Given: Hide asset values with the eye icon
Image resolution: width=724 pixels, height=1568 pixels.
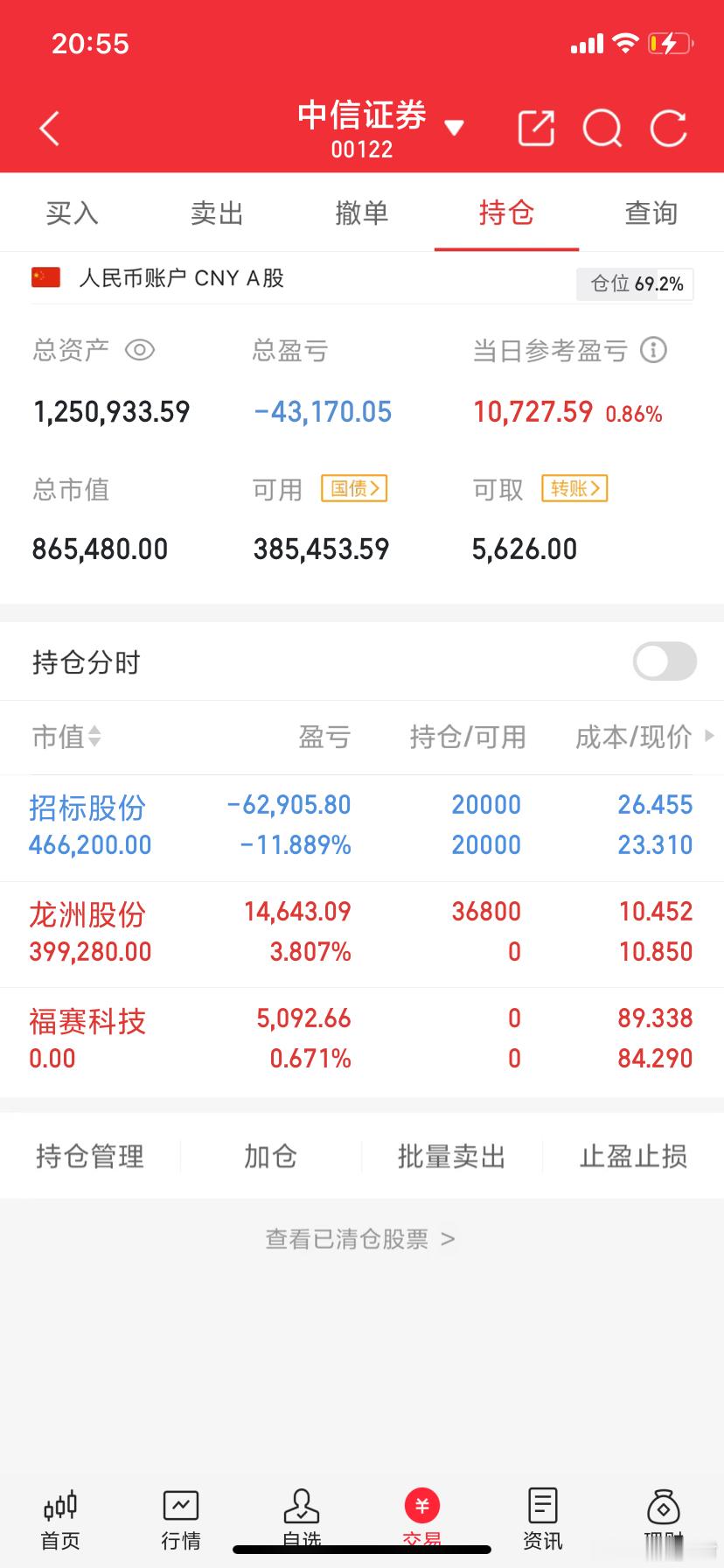Looking at the screenshot, I should (x=141, y=350).
